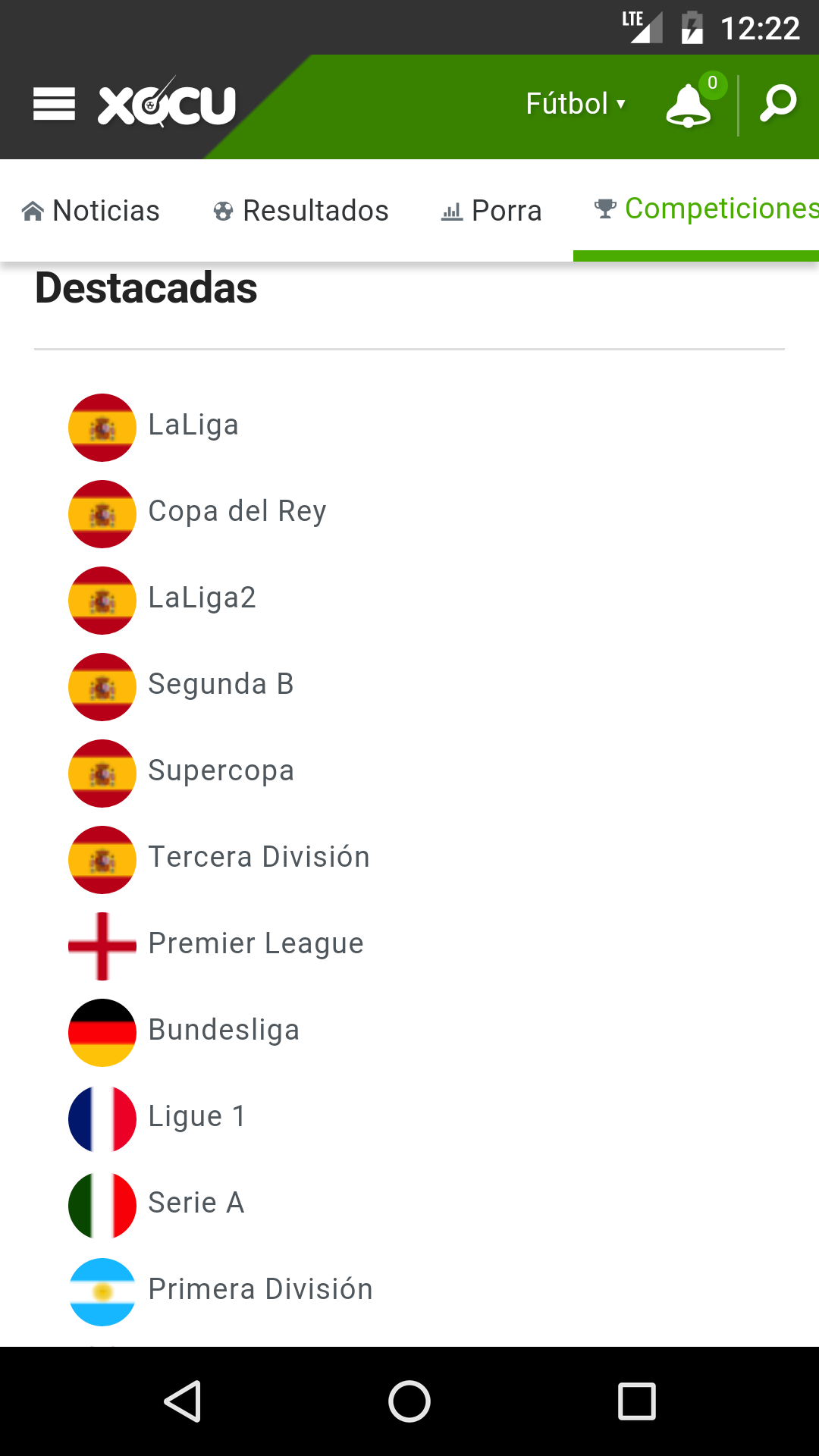View the Premier League competition
The height and width of the screenshot is (1456, 819).
click(x=256, y=943)
